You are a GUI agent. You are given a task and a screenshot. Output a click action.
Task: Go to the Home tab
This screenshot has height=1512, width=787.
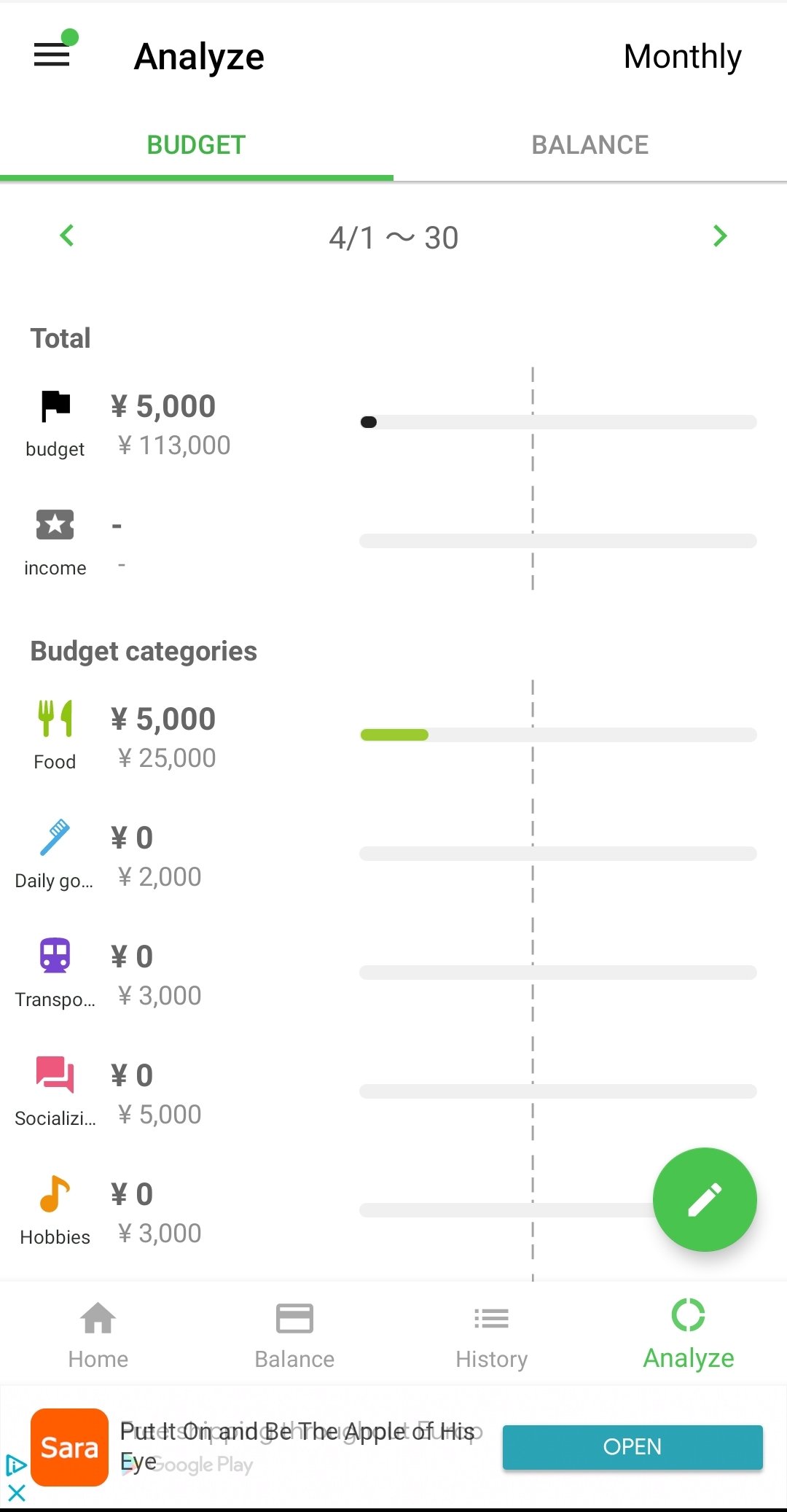(x=98, y=1334)
